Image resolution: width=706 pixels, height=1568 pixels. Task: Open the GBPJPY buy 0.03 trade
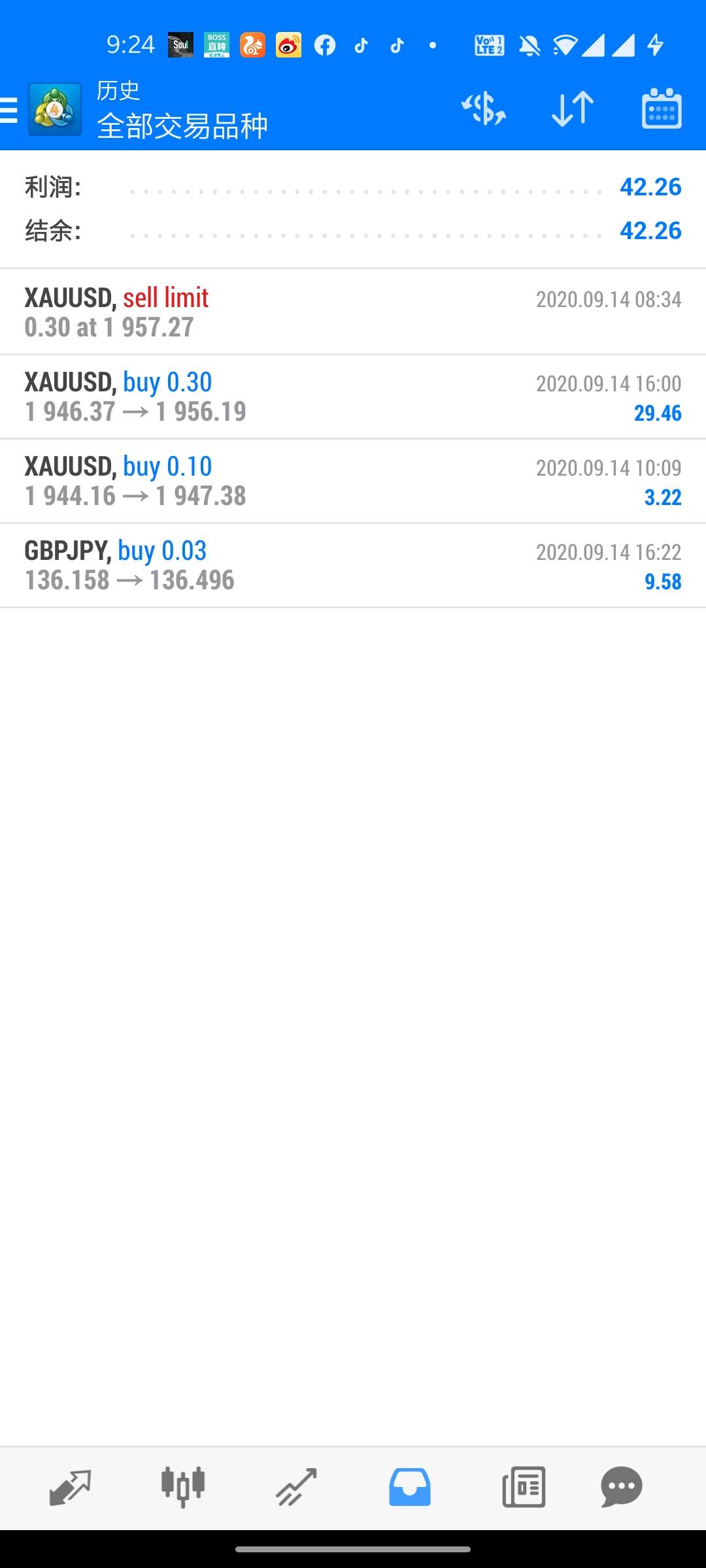pyautogui.click(x=353, y=565)
